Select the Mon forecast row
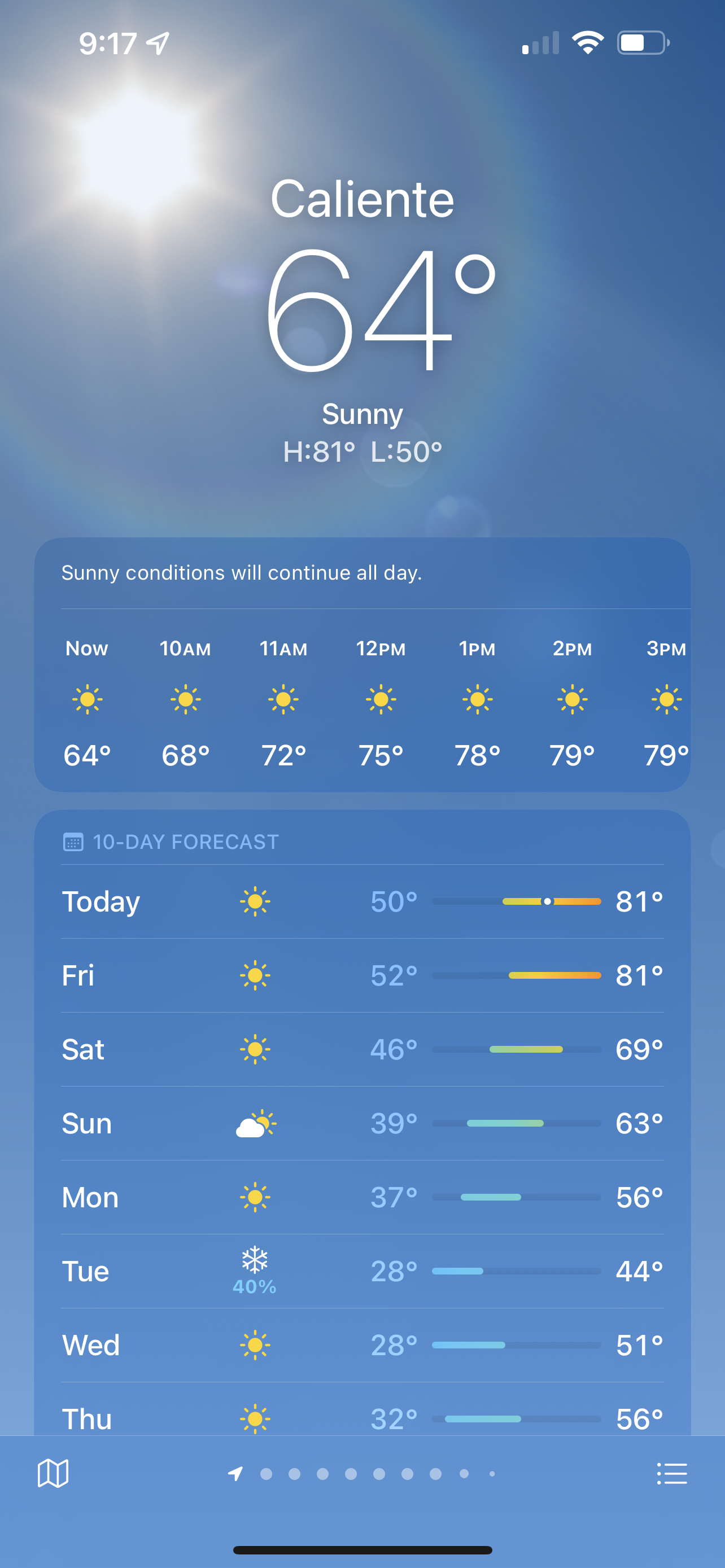This screenshot has width=725, height=1568. coord(362,1197)
